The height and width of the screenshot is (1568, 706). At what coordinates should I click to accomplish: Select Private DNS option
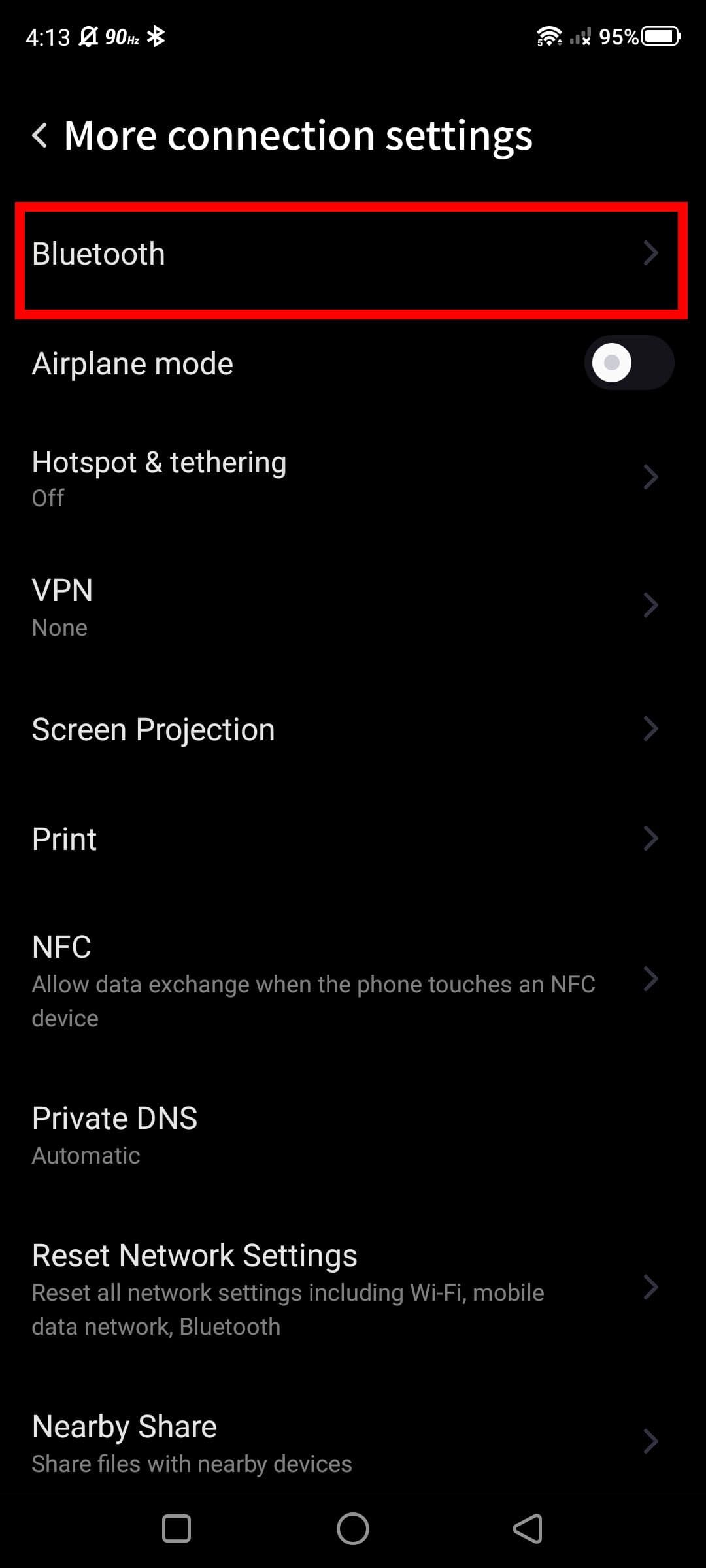[352, 1135]
